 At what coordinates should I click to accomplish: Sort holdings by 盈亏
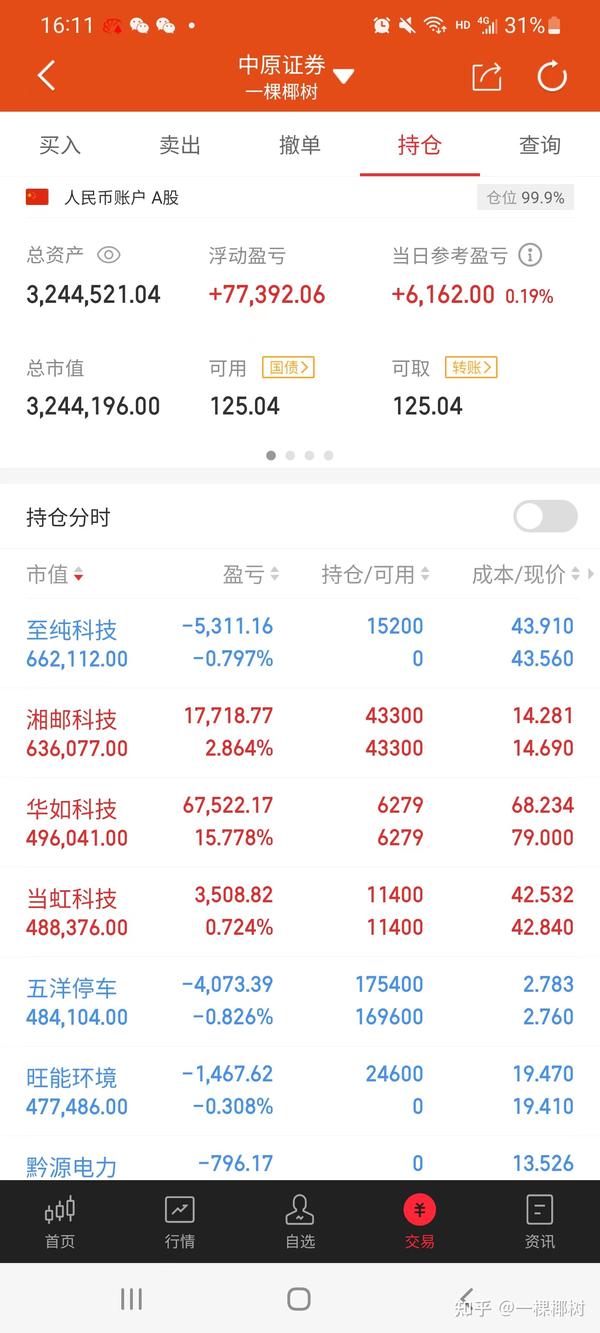[250, 574]
